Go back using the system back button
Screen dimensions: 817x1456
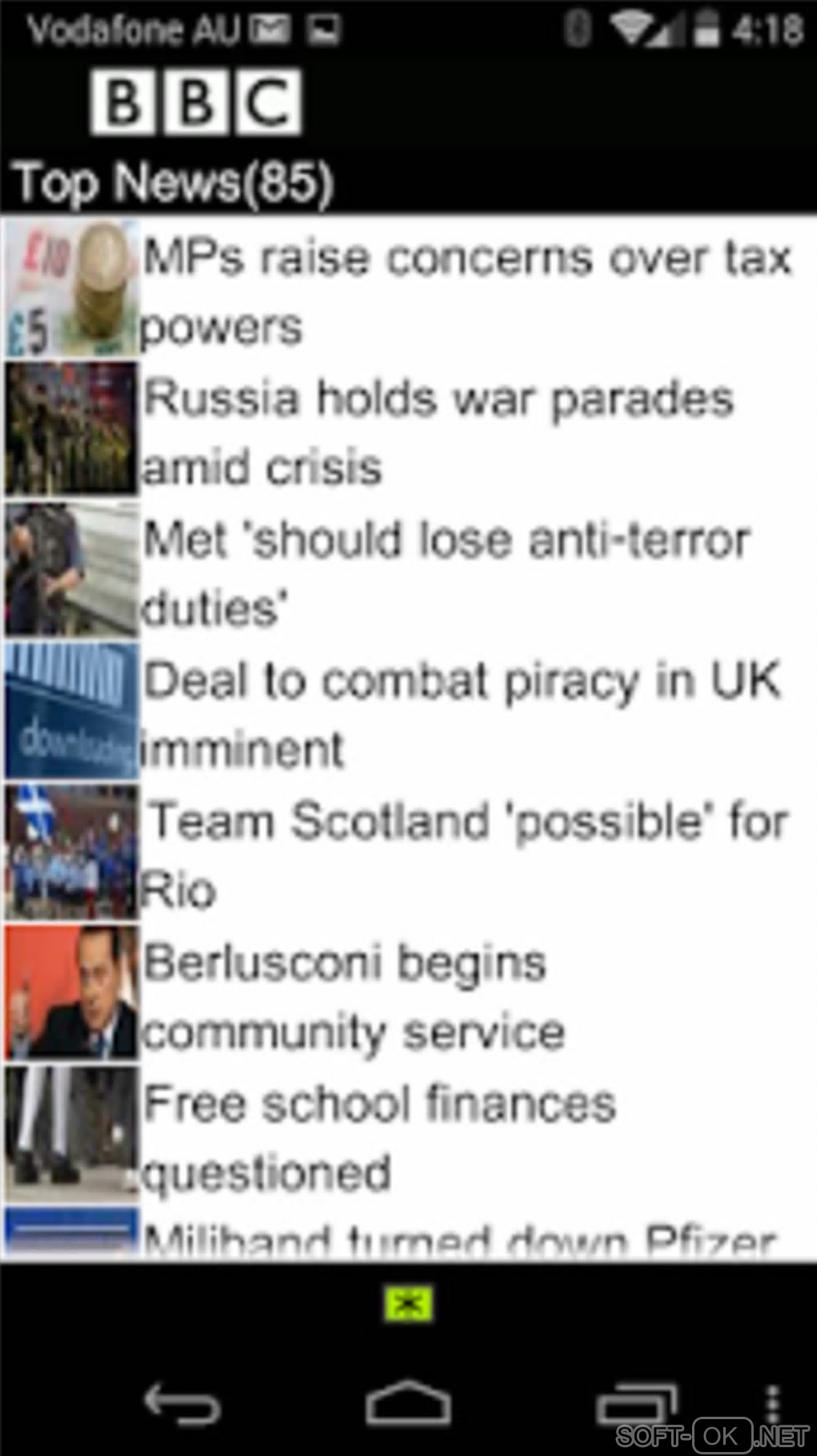coord(182,1403)
